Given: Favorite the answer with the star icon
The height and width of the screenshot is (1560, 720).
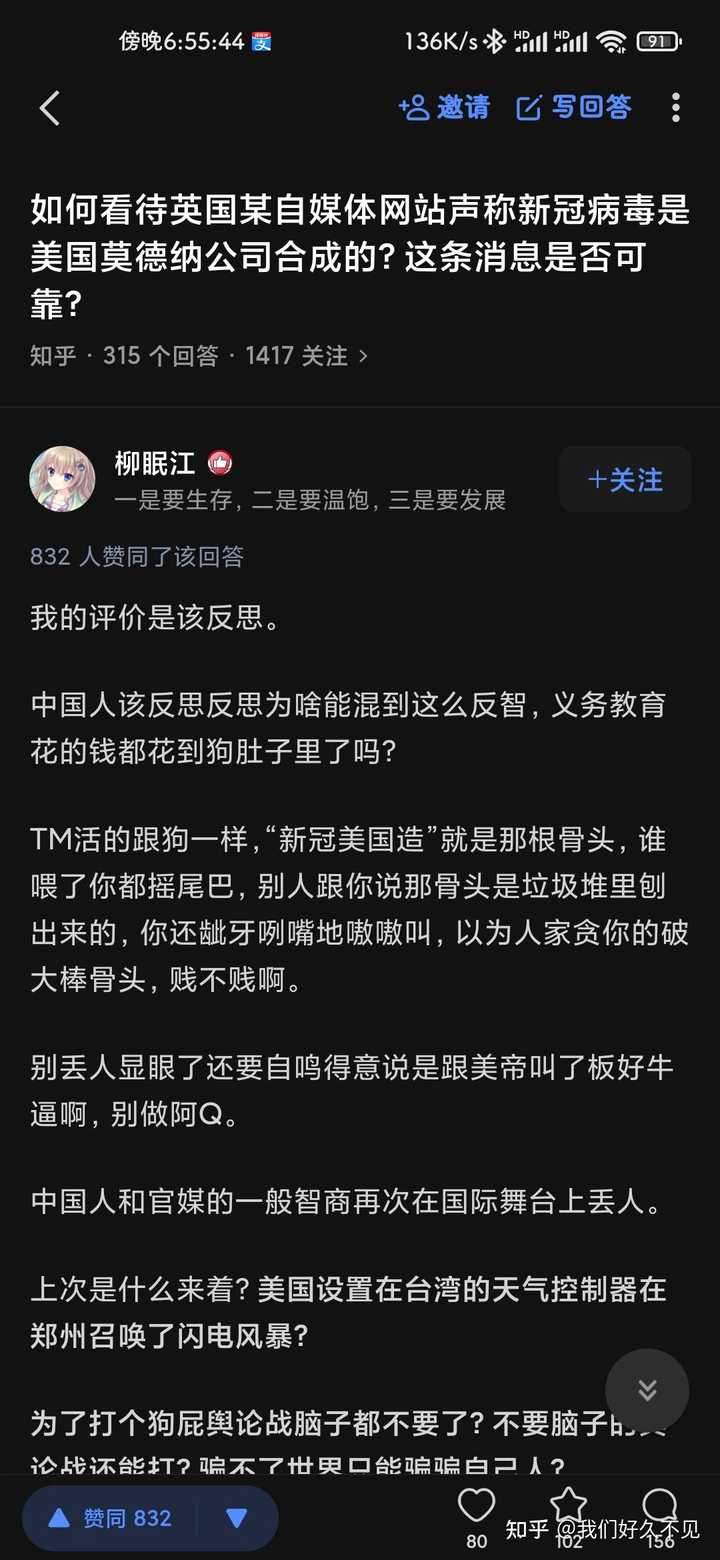Looking at the screenshot, I should pyautogui.click(x=569, y=1506).
